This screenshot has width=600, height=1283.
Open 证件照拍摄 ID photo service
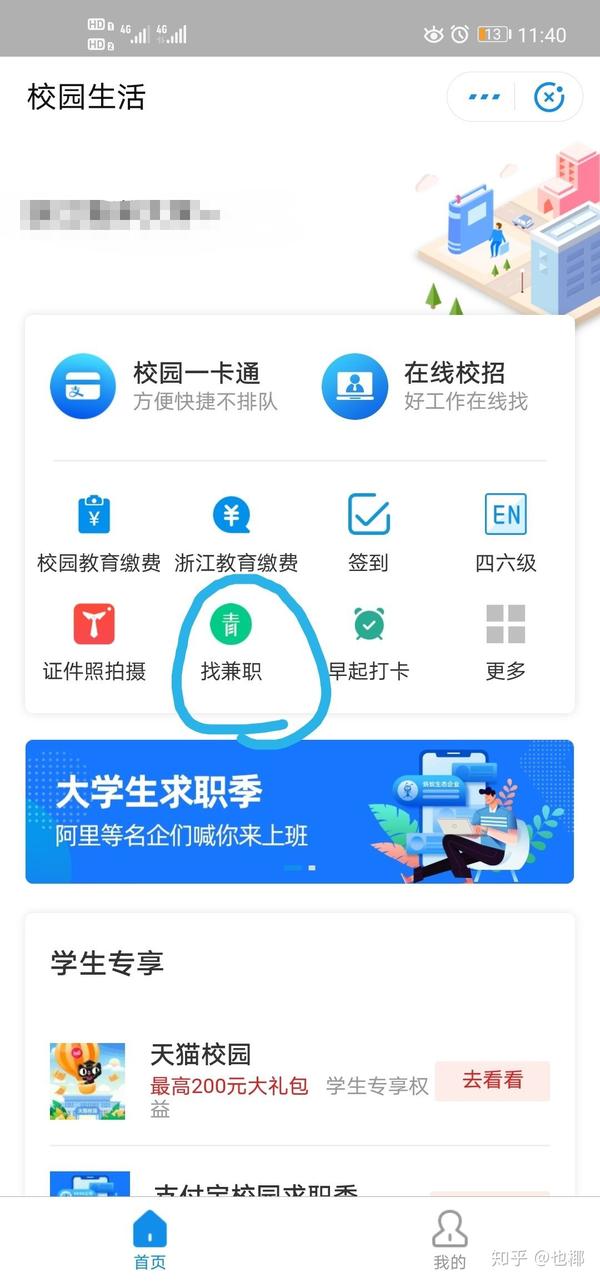[96, 642]
